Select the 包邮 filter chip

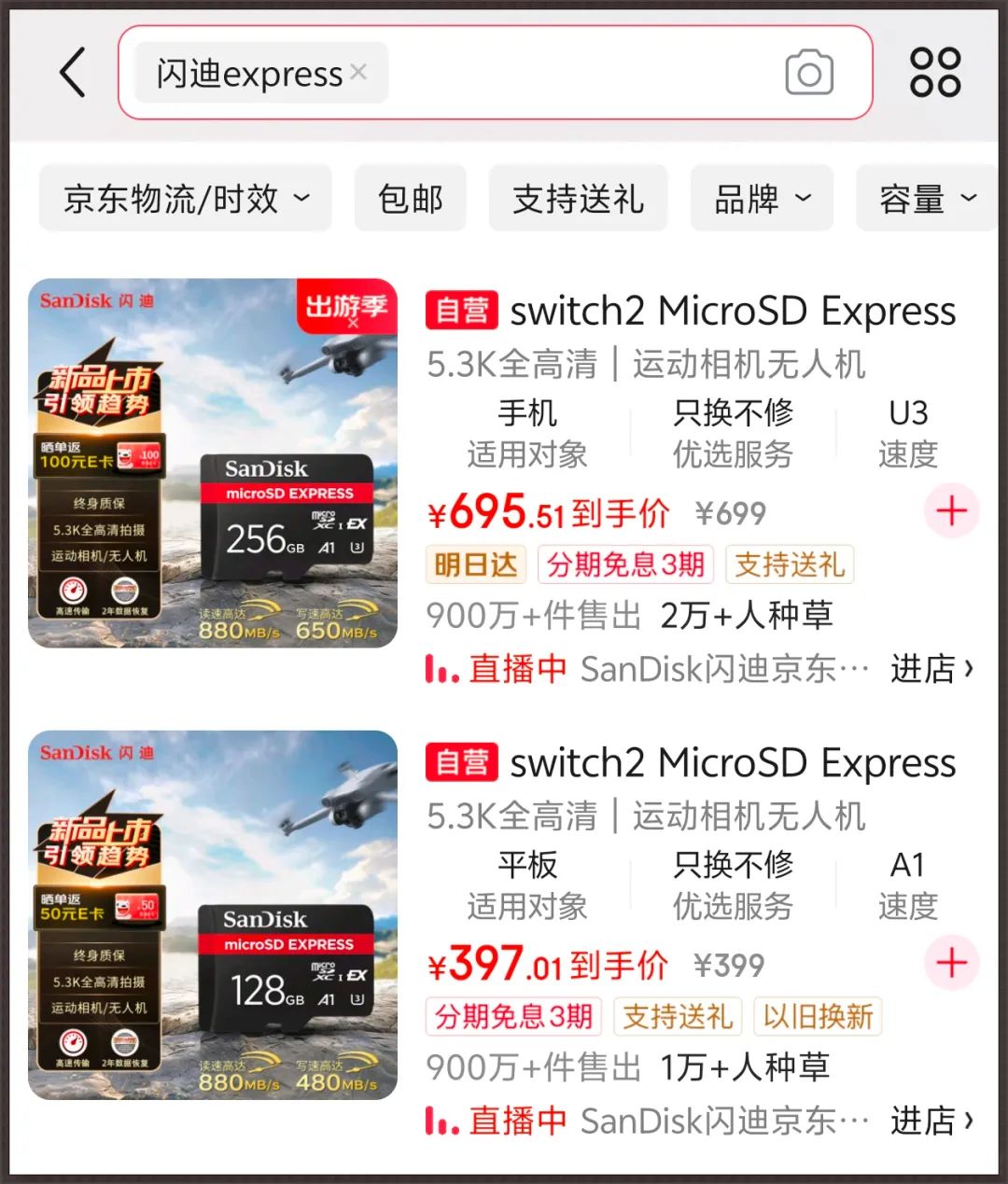(x=410, y=199)
